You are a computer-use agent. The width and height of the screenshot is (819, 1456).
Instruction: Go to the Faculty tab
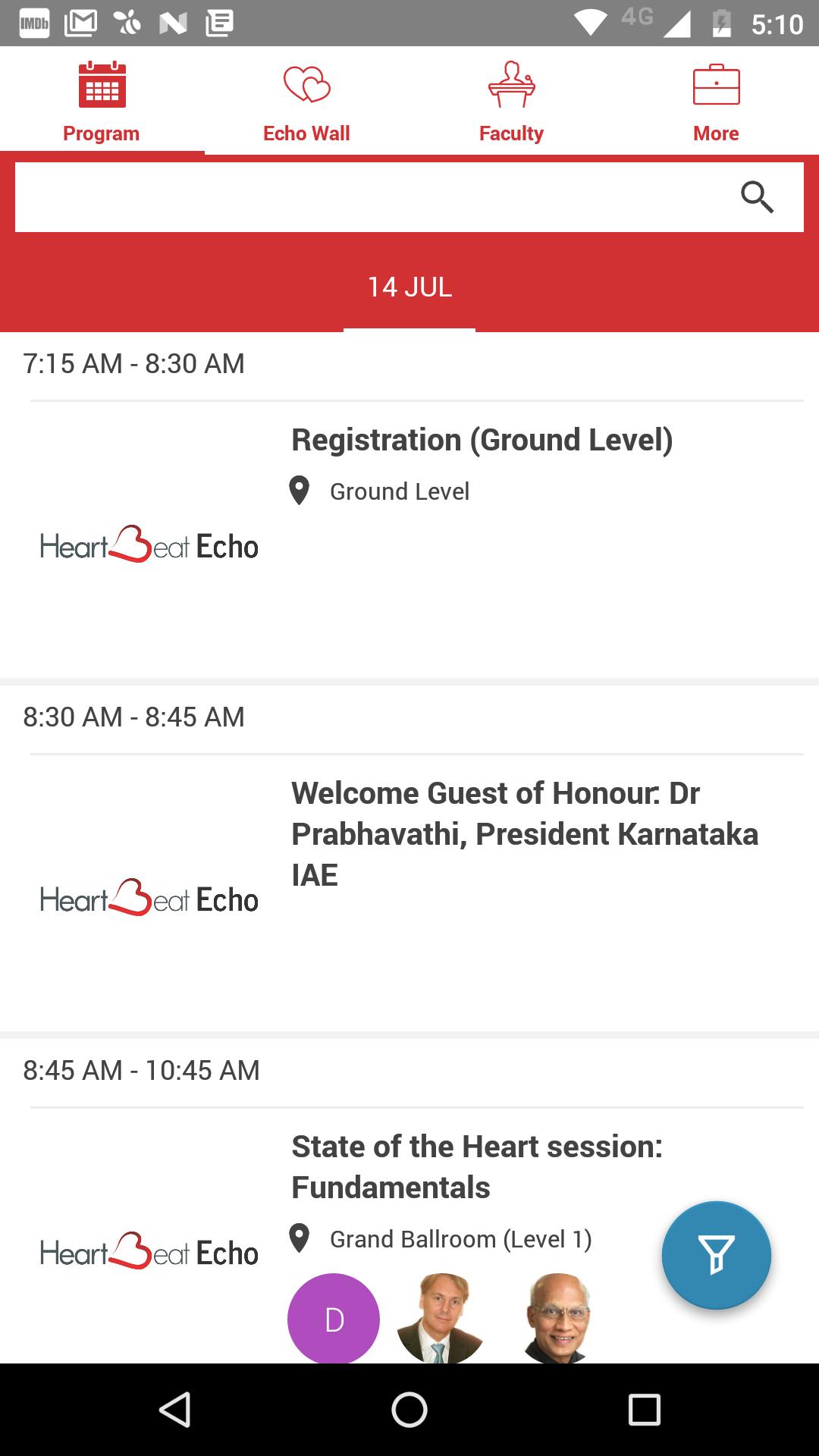tap(511, 102)
